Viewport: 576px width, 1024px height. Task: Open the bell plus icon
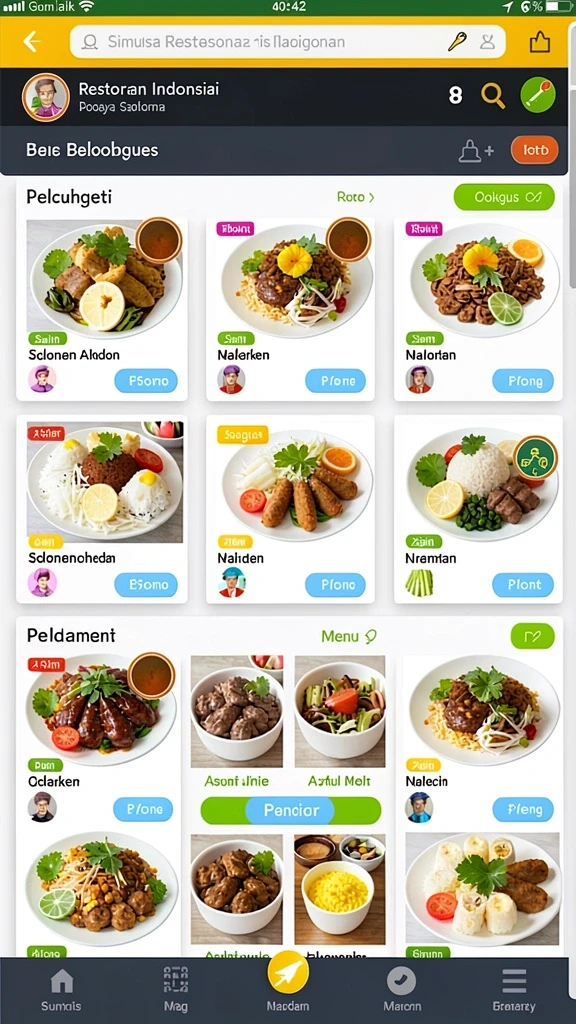pyautogui.click(x=476, y=151)
